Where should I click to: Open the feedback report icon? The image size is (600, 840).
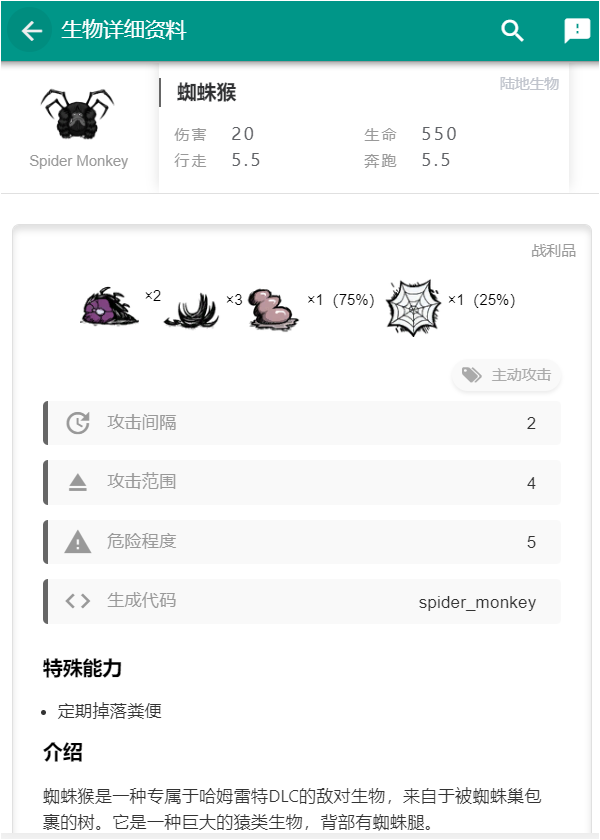point(577,31)
